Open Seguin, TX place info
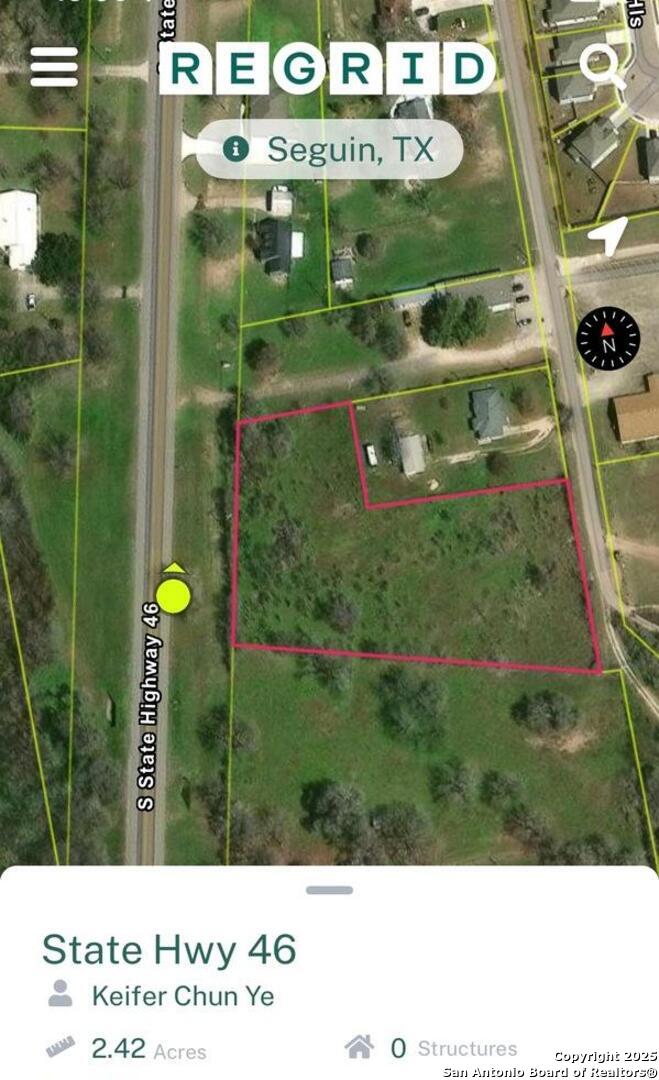 pos(330,150)
